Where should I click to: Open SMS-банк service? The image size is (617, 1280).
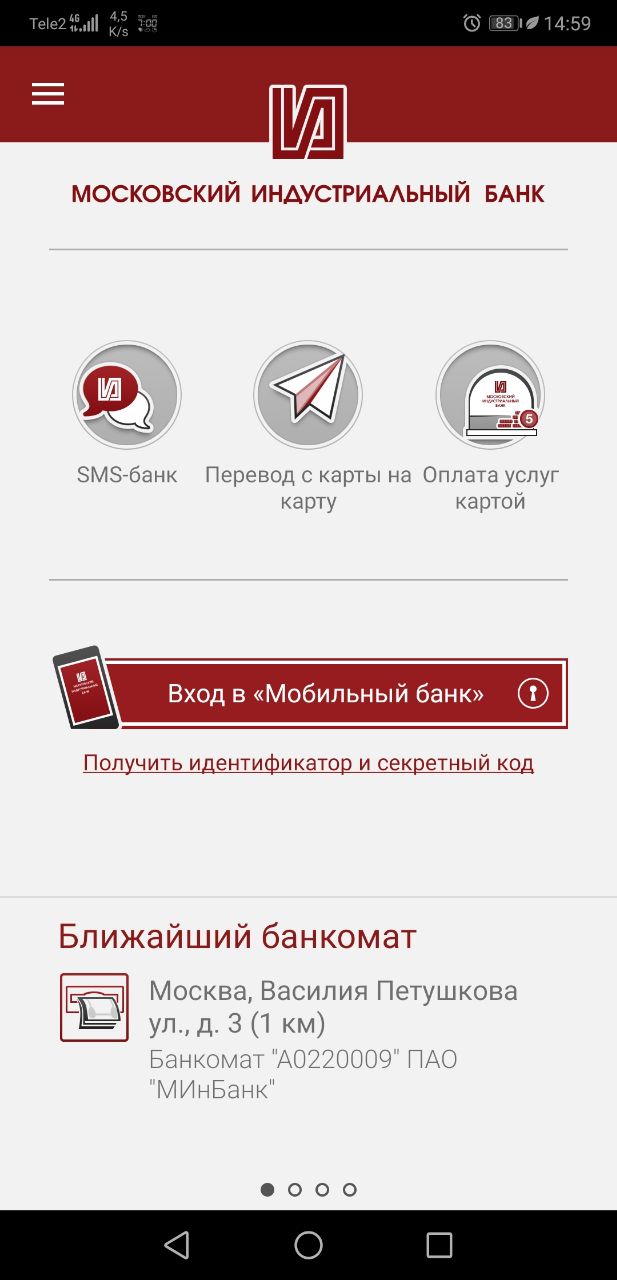(x=127, y=395)
